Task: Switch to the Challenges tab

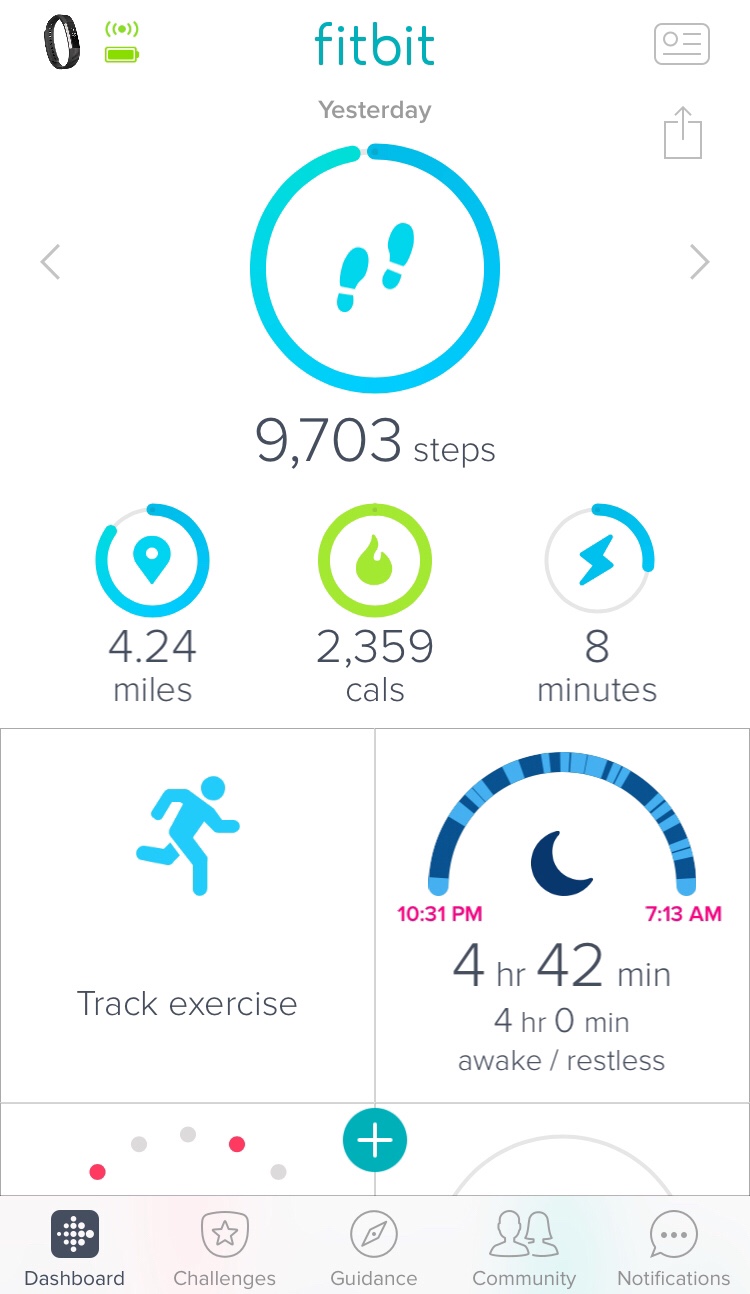Action: [x=224, y=1248]
